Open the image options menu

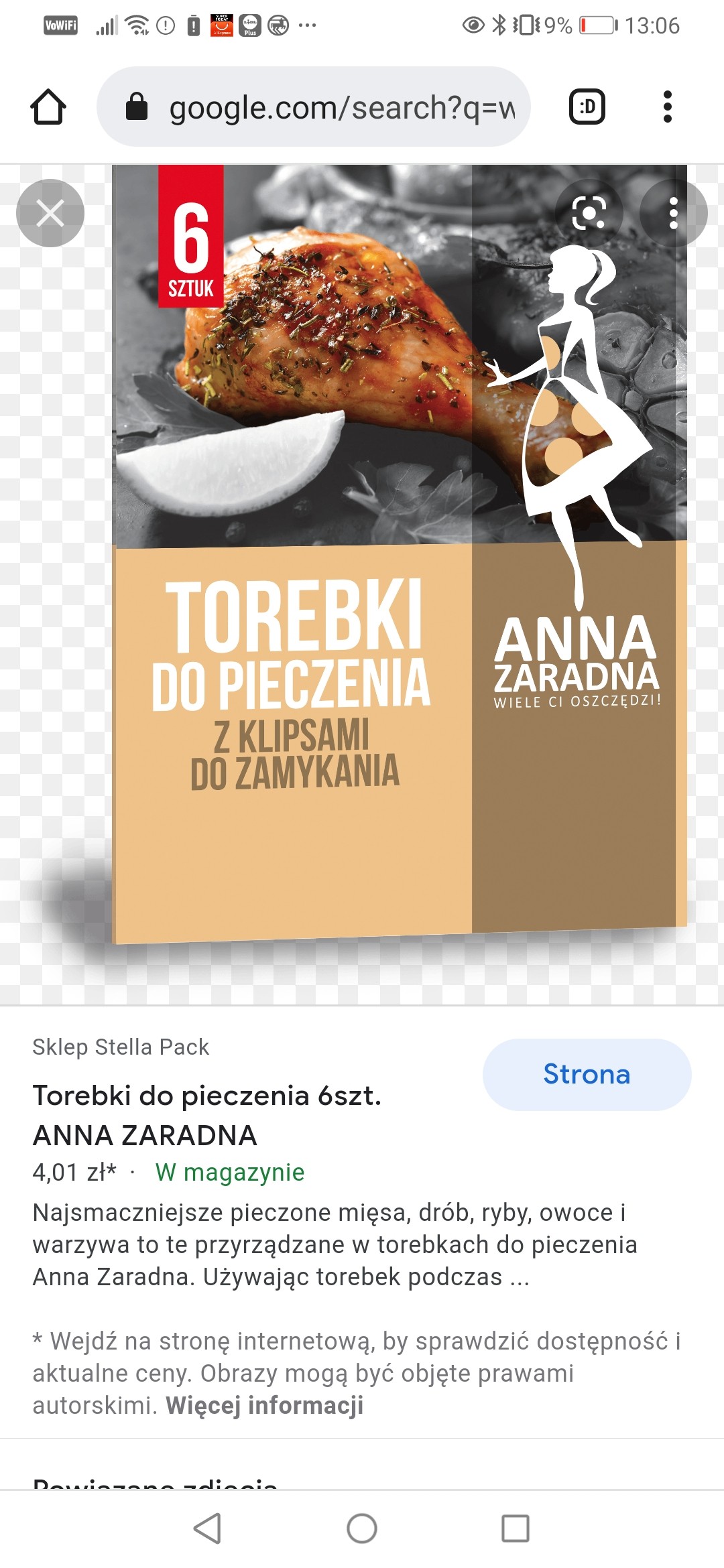point(673,213)
